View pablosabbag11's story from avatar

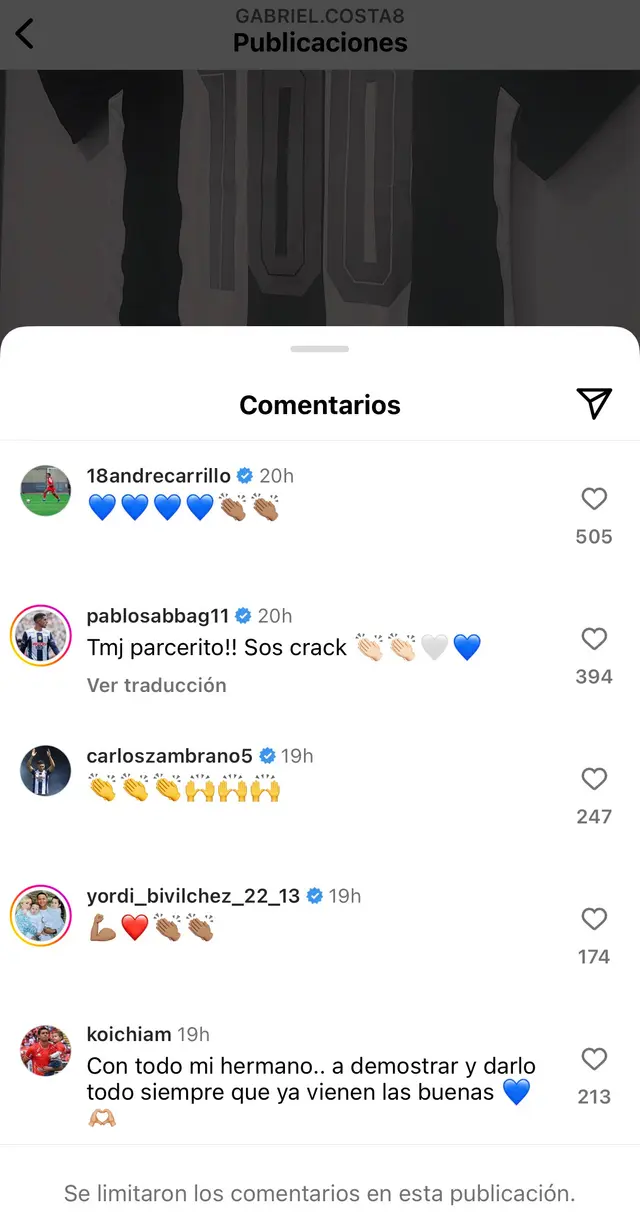tap(42, 635)
